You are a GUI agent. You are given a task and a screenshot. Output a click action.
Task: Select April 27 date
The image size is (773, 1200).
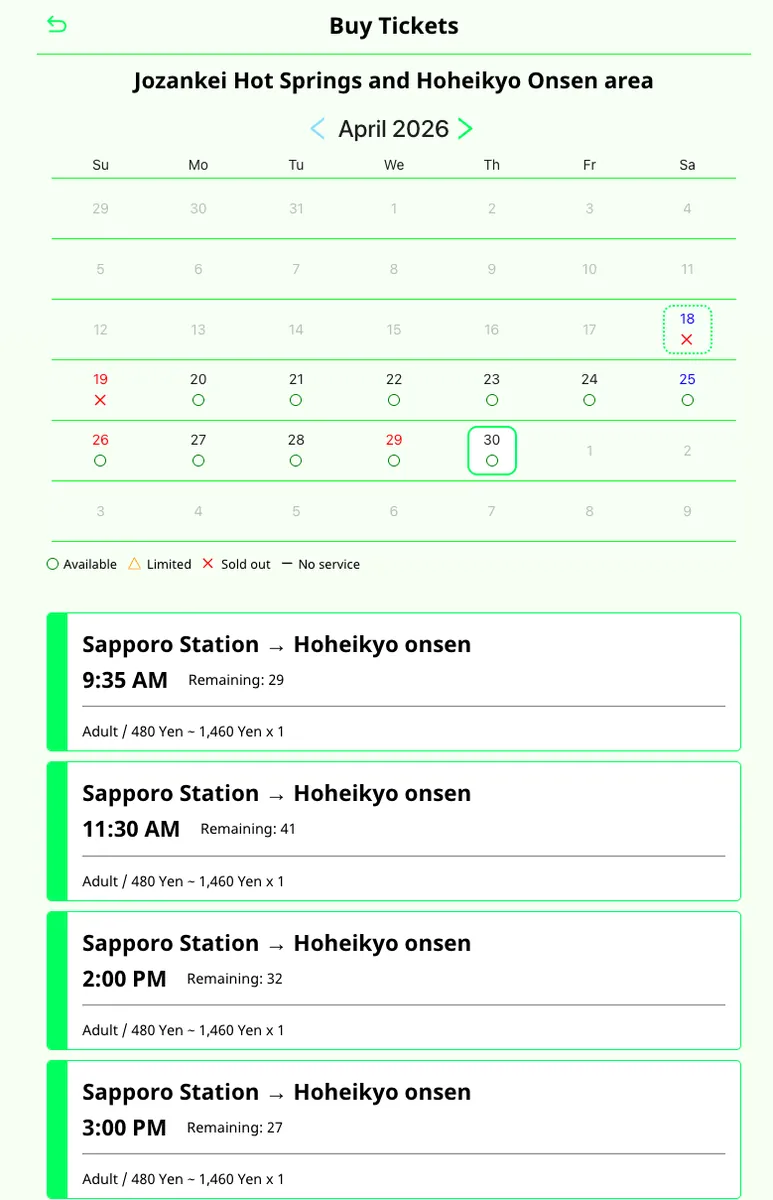pyautogui.click(x=198, y=450)
